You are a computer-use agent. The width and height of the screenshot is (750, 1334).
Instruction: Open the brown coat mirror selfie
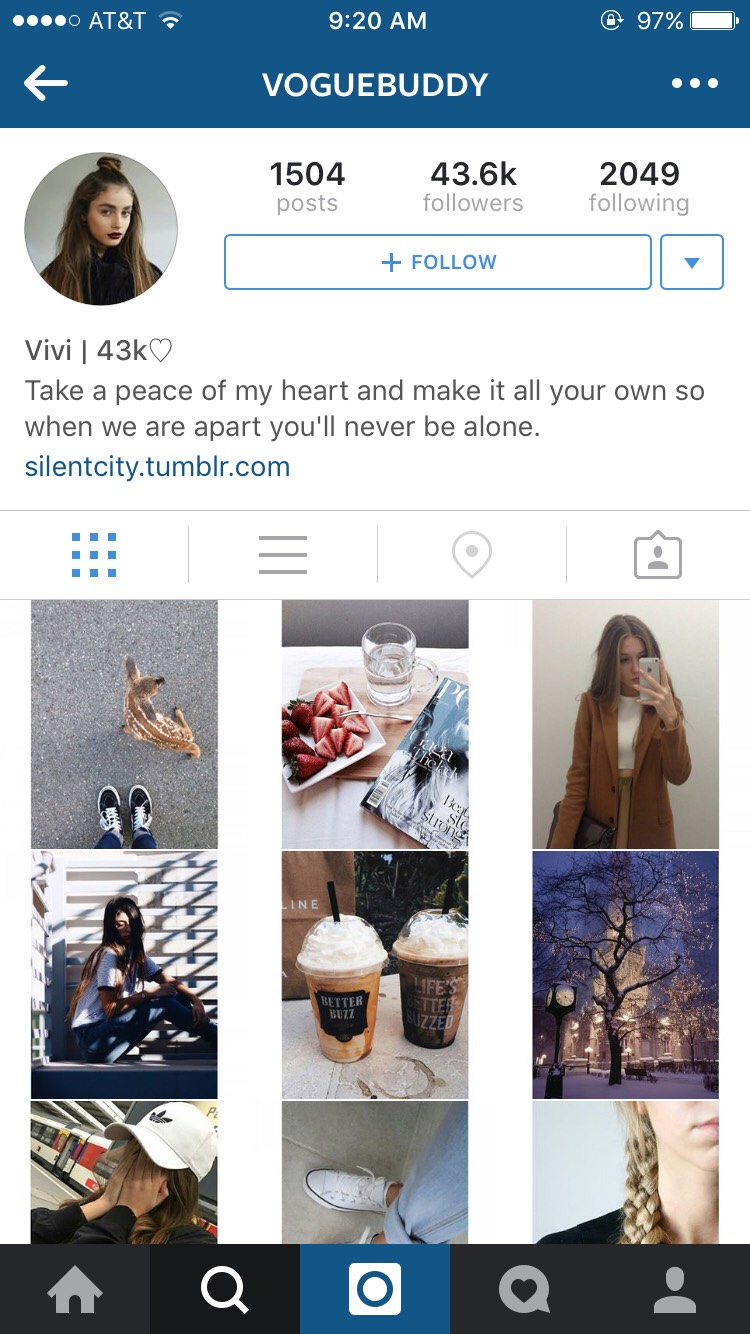click(625, 724)
